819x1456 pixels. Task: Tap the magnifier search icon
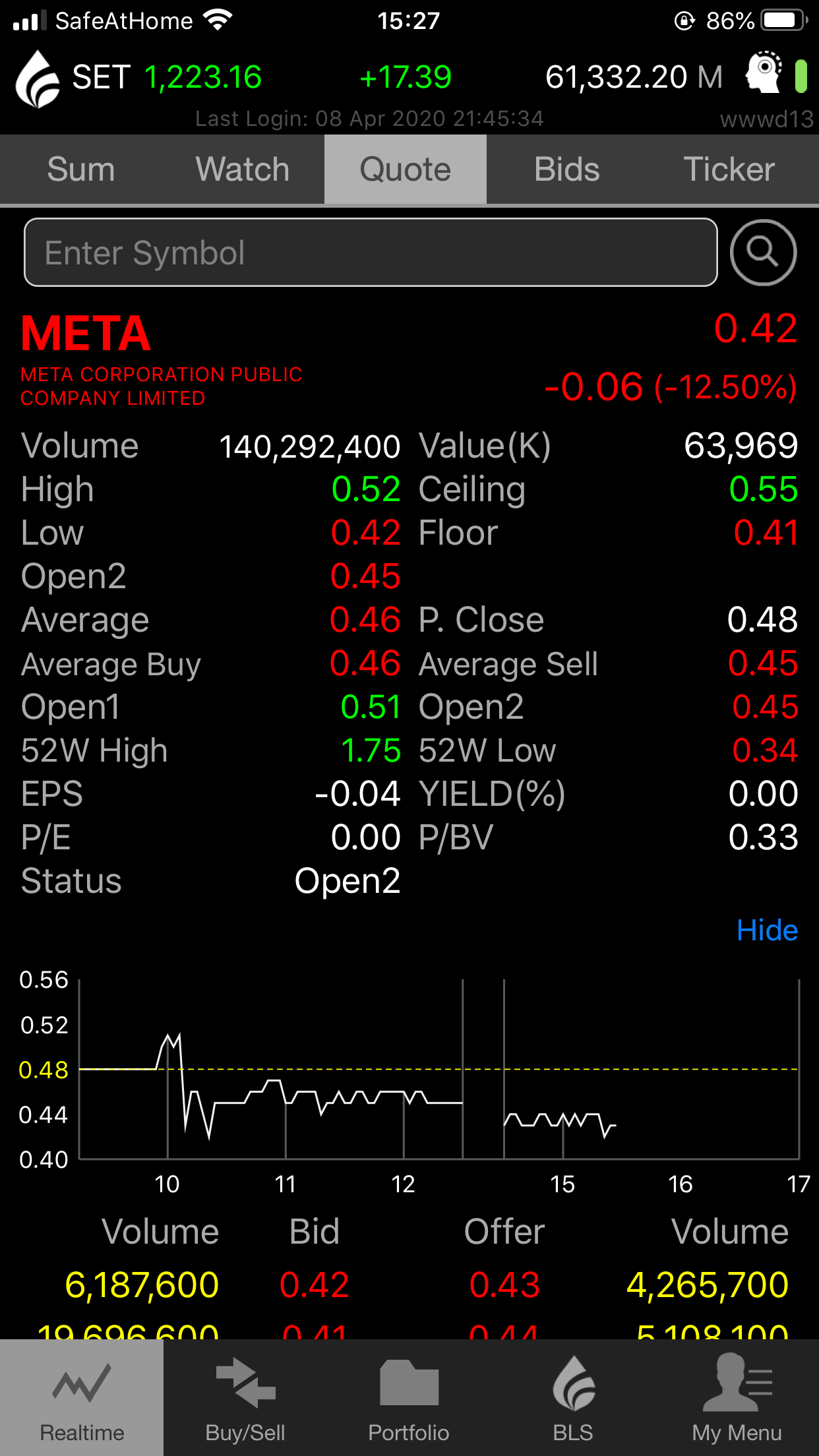click(763, 253)
